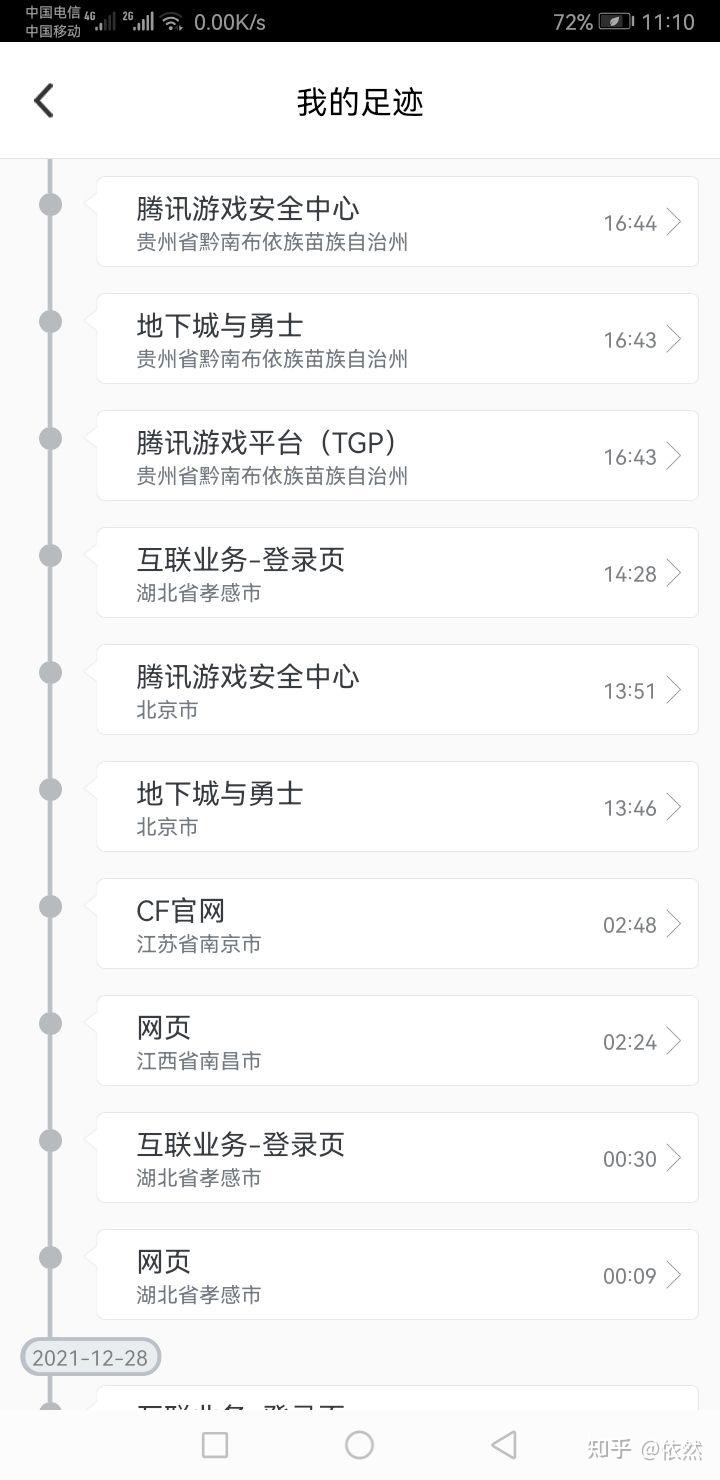This screenshot has height=1480, width=720.
Task: Open system recent apps view
Action: point(215,1445)
